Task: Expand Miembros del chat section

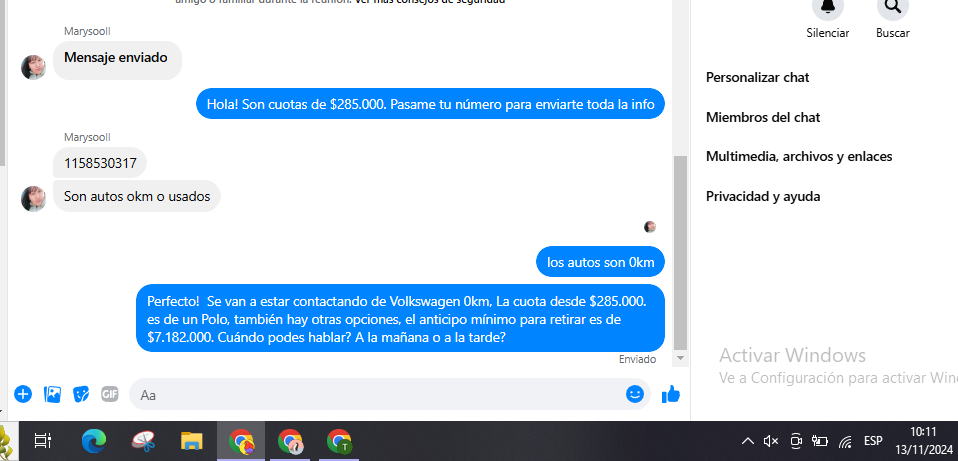Action: pyautogui.click(x=762, y=117)
